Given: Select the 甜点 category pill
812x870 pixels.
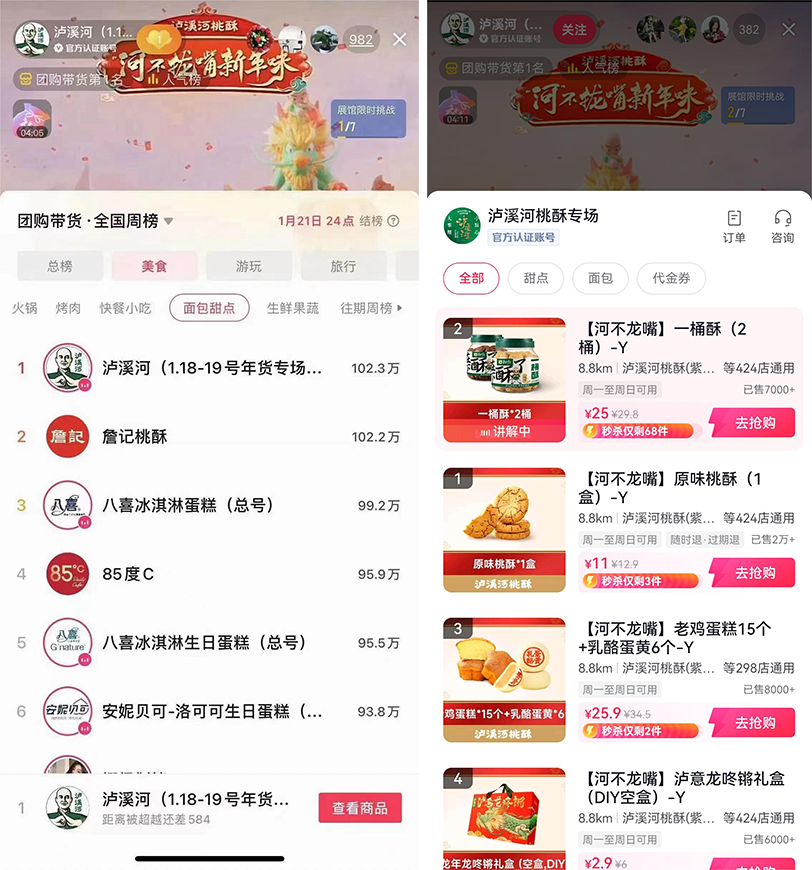Looking at the screenshot, I should pos(536,279).
